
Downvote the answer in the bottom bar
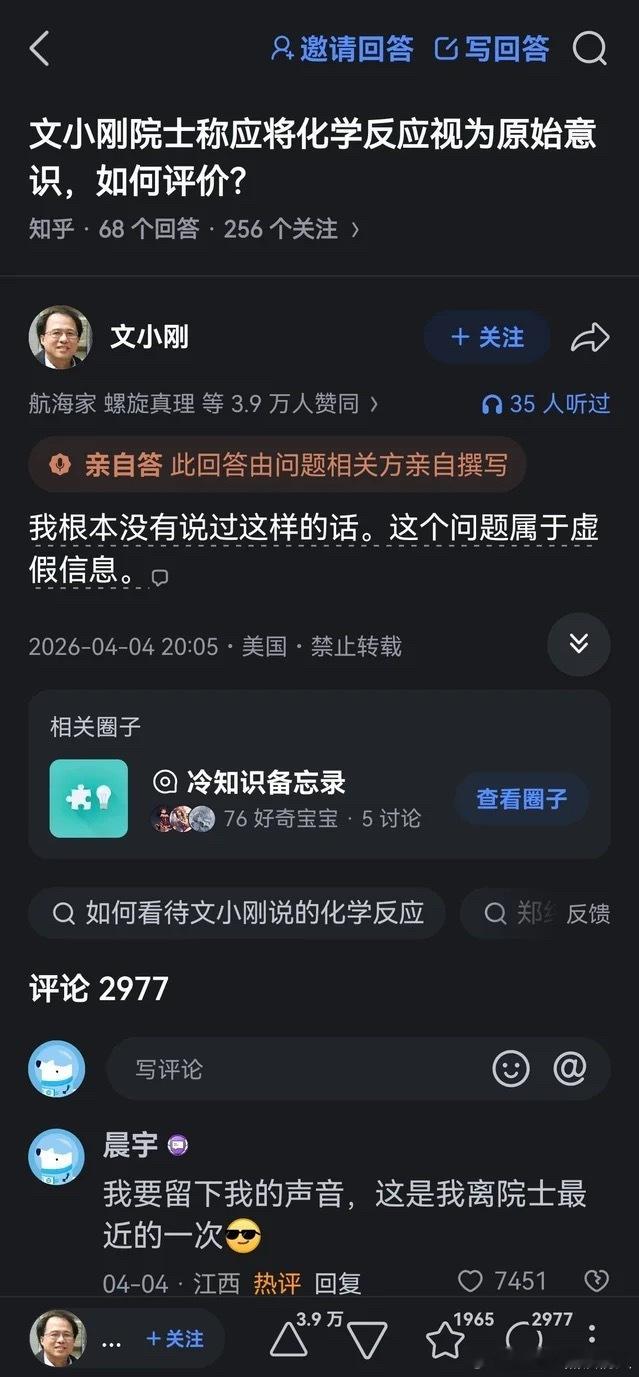[367, 1340]
